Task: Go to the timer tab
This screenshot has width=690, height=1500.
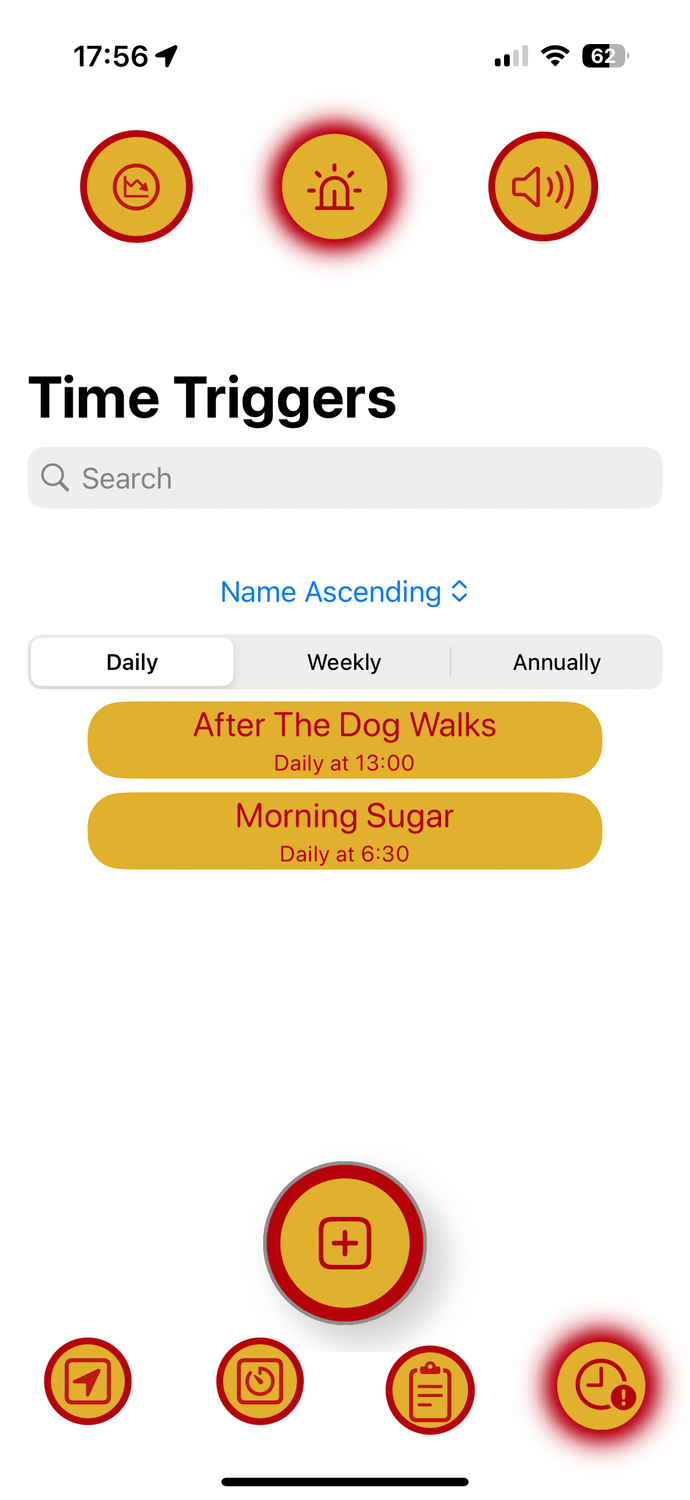Action: point(260,1381)
